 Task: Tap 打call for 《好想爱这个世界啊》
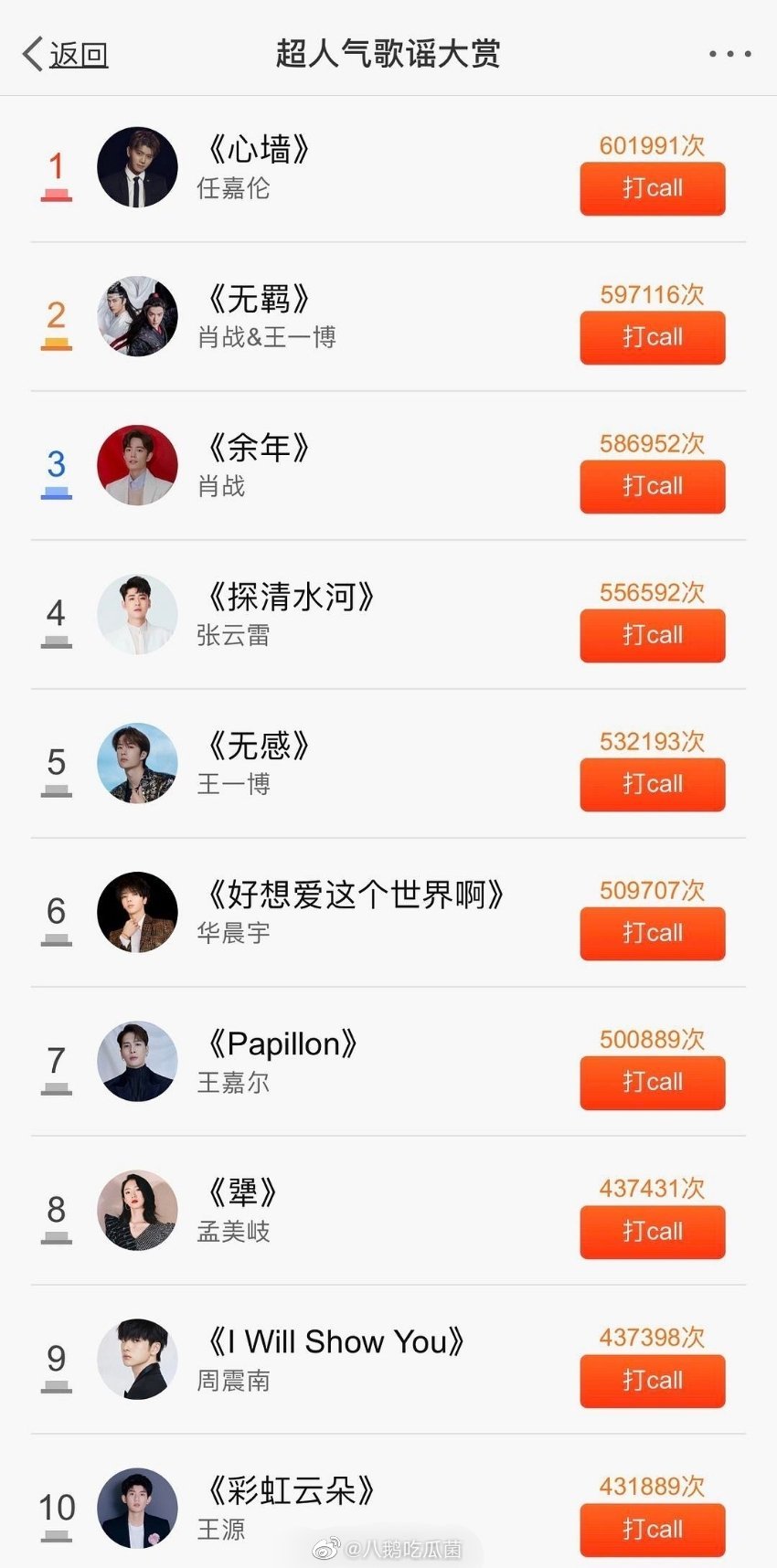pyautogui.click(x=652, y=933)
